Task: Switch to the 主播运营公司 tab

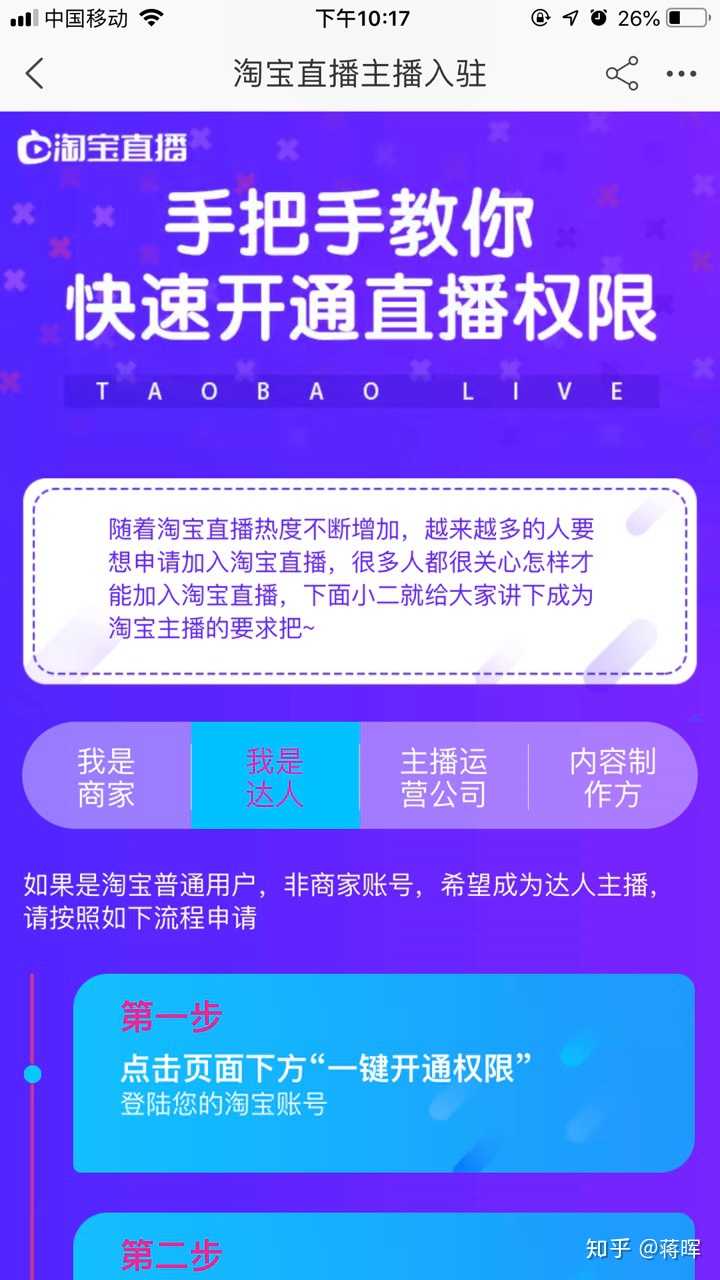Action: pyautogui.click(x=443, y=777)
